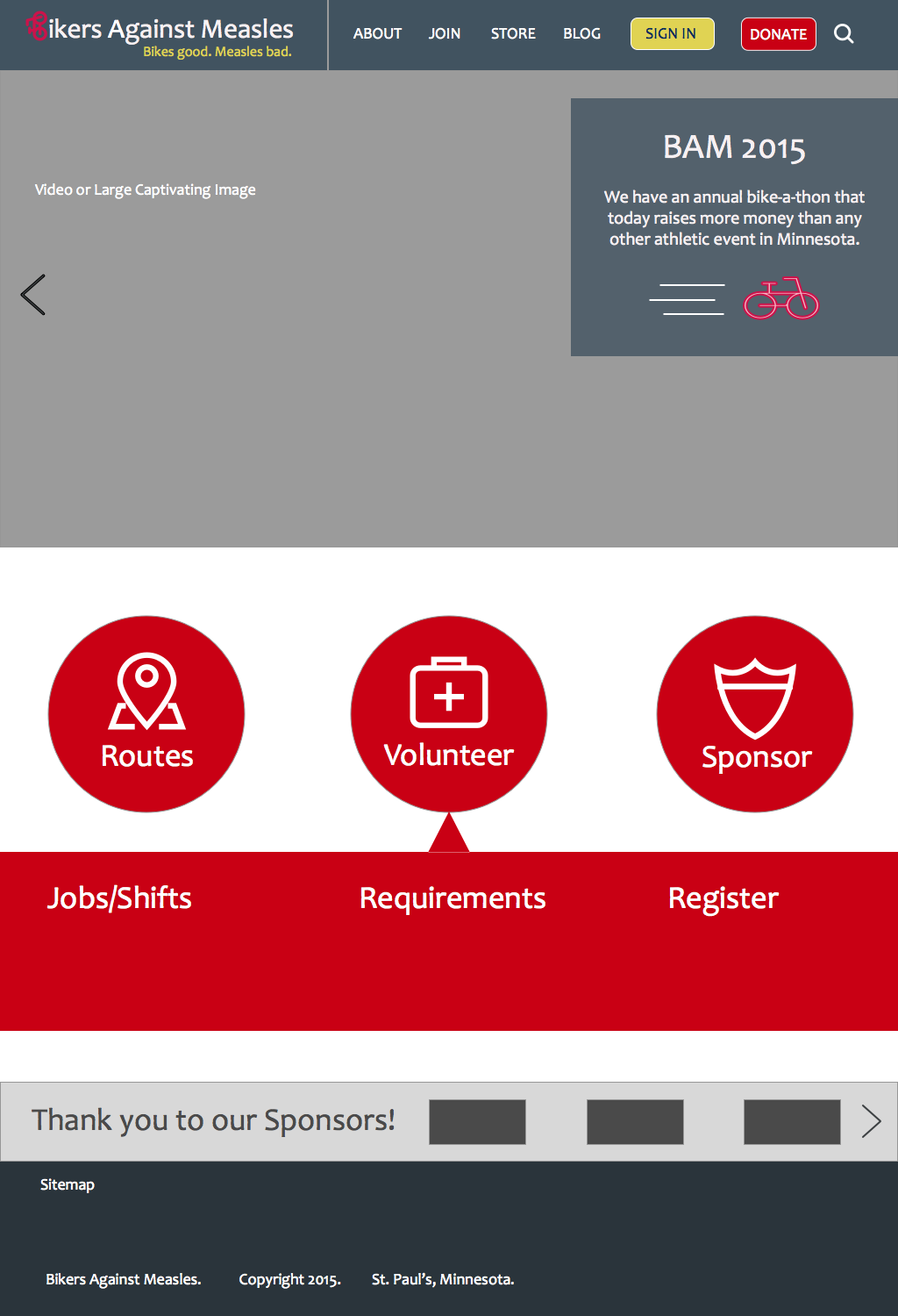Open the Register link
The width and height of the screenshot is (898, 1316).
(723, 898)
